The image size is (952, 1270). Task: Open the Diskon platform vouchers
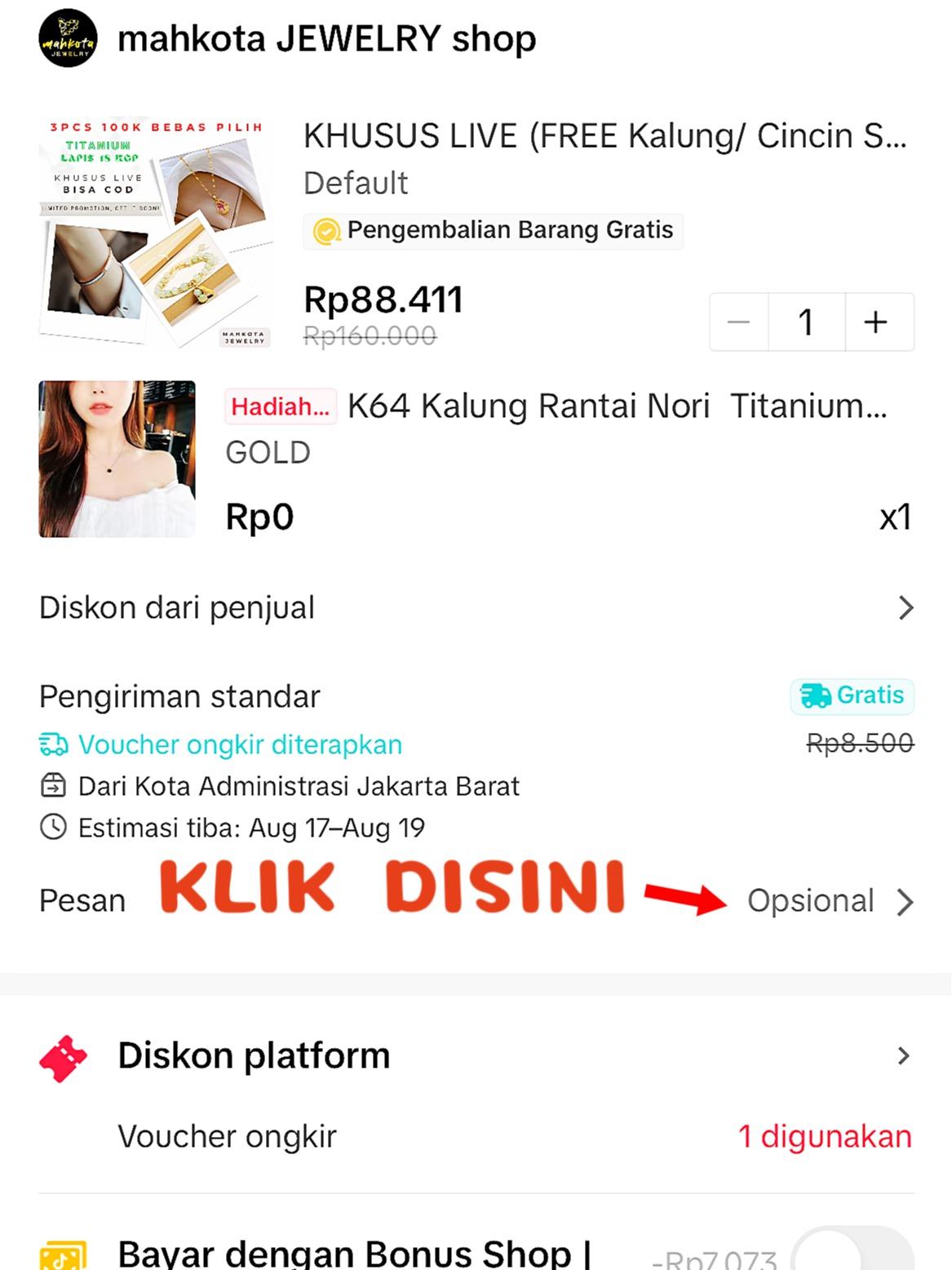tap(476, 1056)
